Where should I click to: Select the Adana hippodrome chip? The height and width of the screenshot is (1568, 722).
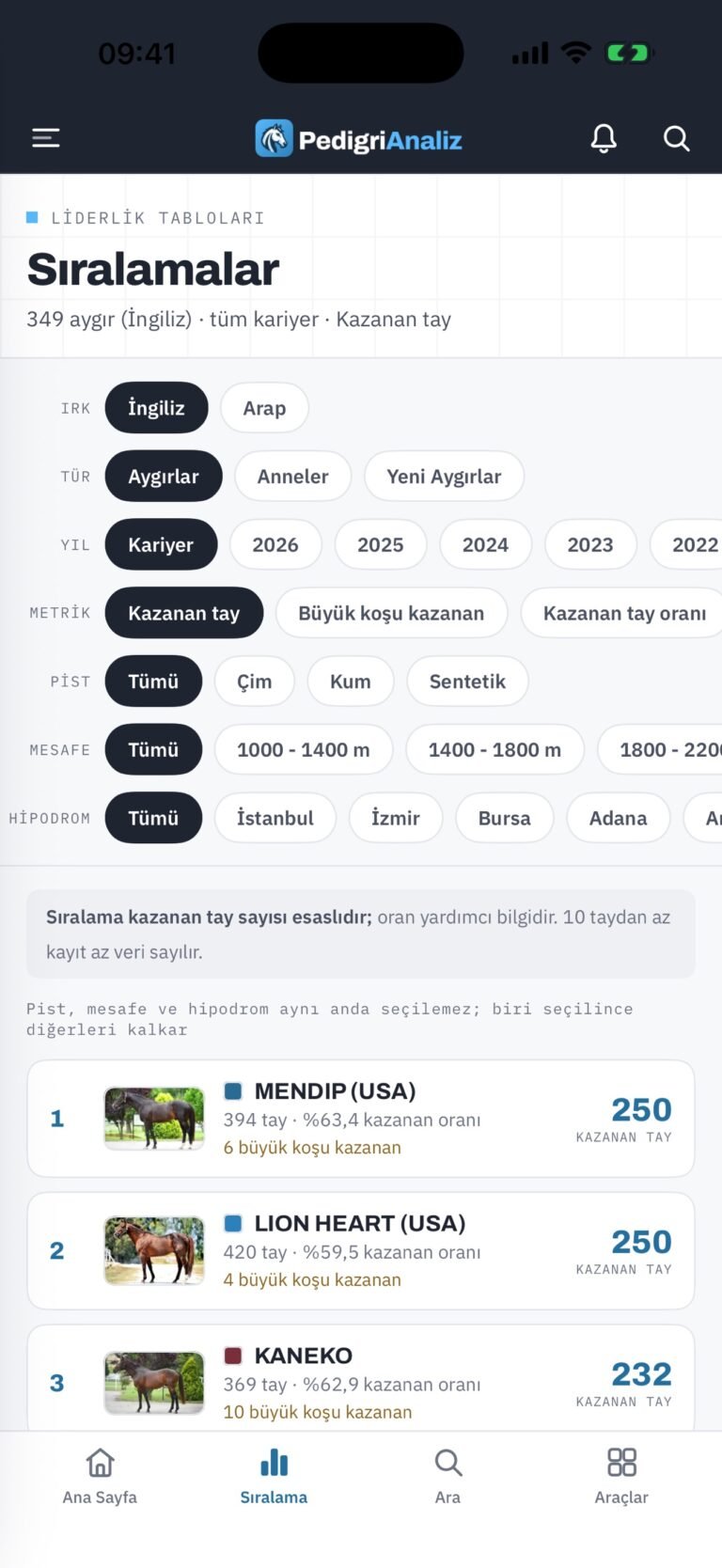[618, 818]
